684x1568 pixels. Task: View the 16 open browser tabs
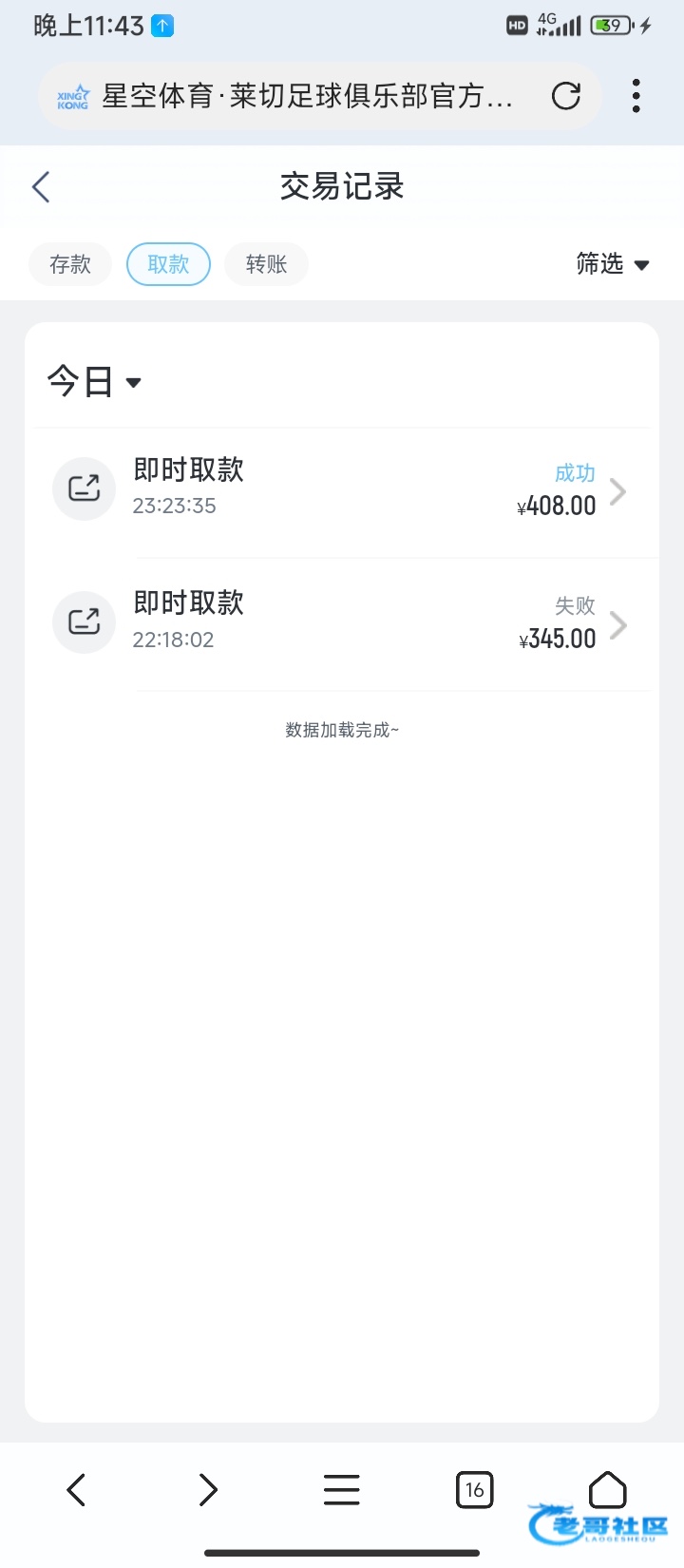coord(474,1489)
